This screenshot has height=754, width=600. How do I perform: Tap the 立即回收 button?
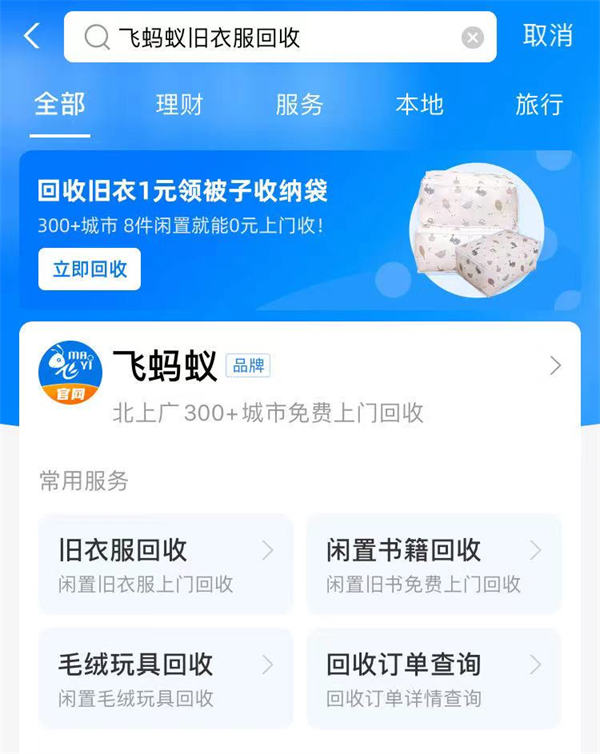pos(89,269)
